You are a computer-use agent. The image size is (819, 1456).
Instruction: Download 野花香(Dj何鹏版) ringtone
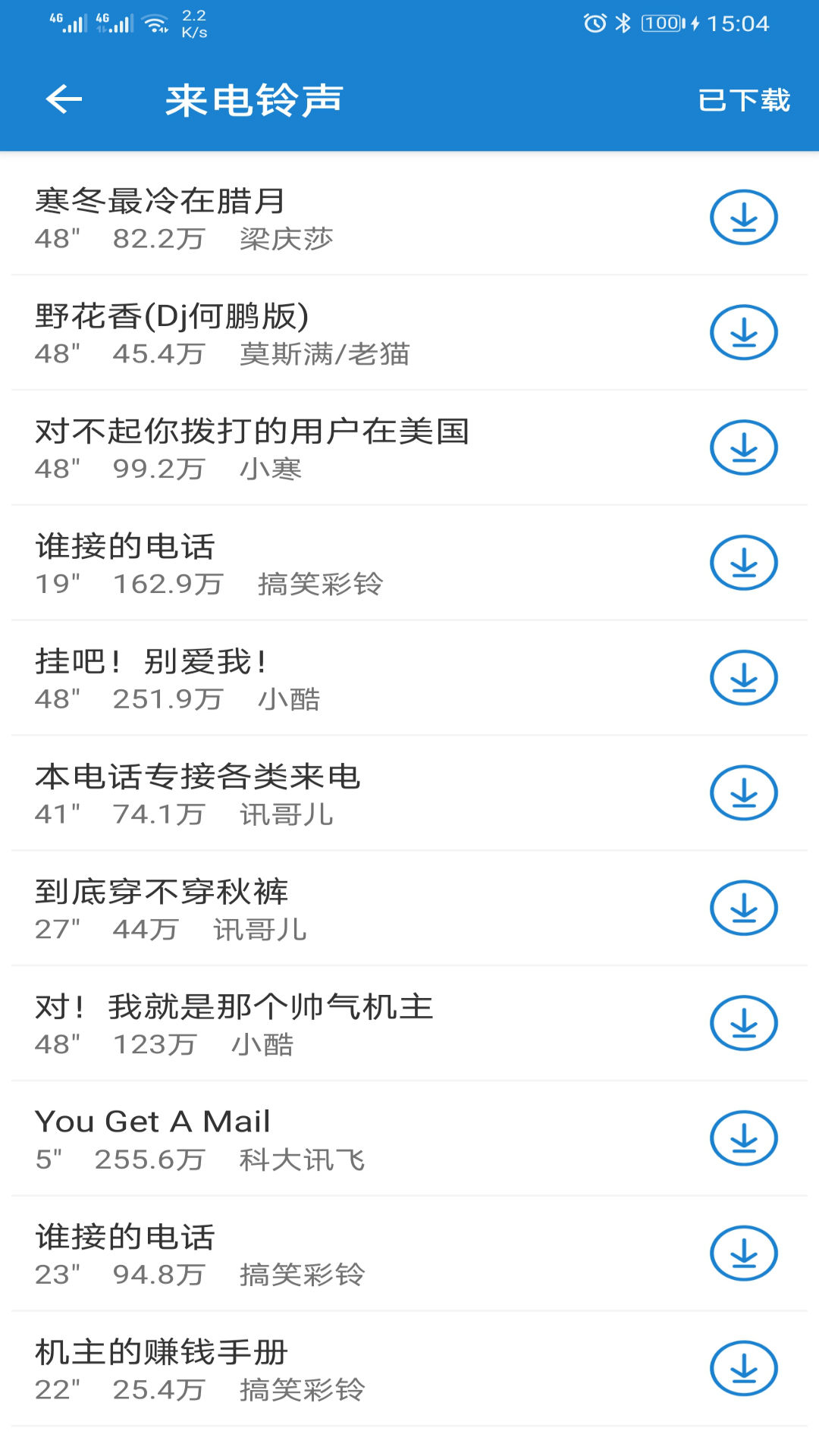click(x=745, y=331)
